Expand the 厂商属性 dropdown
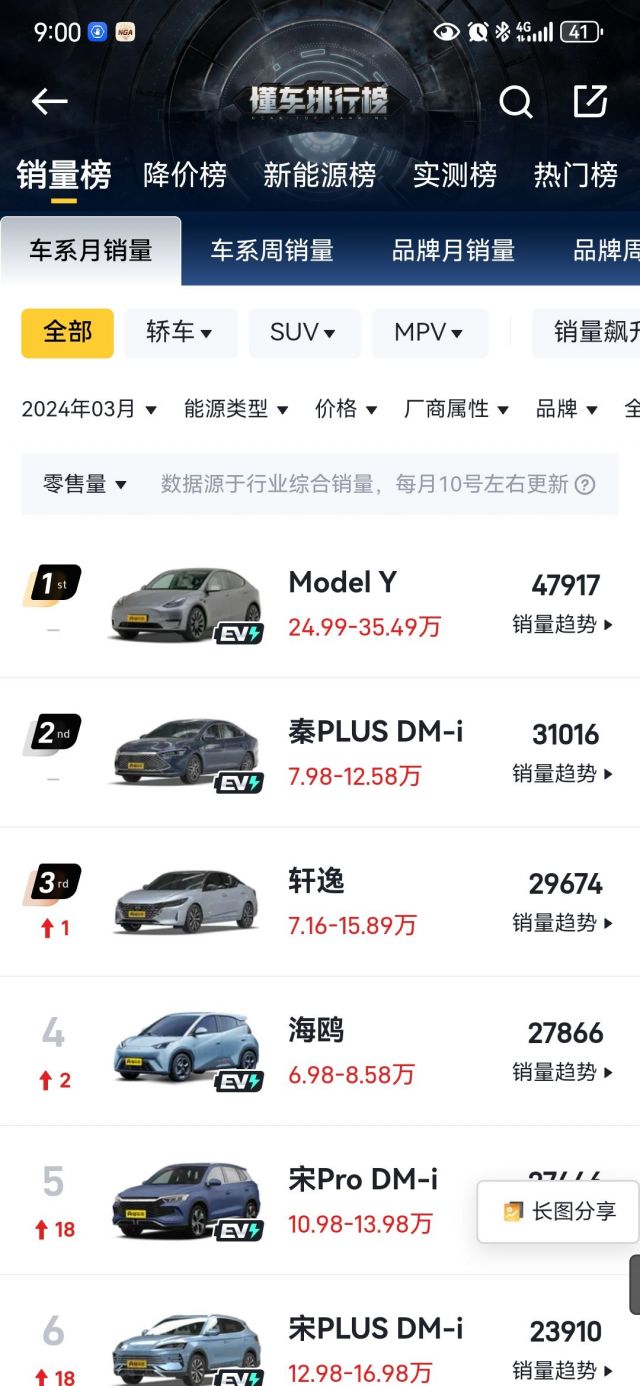 coord(456,409)
